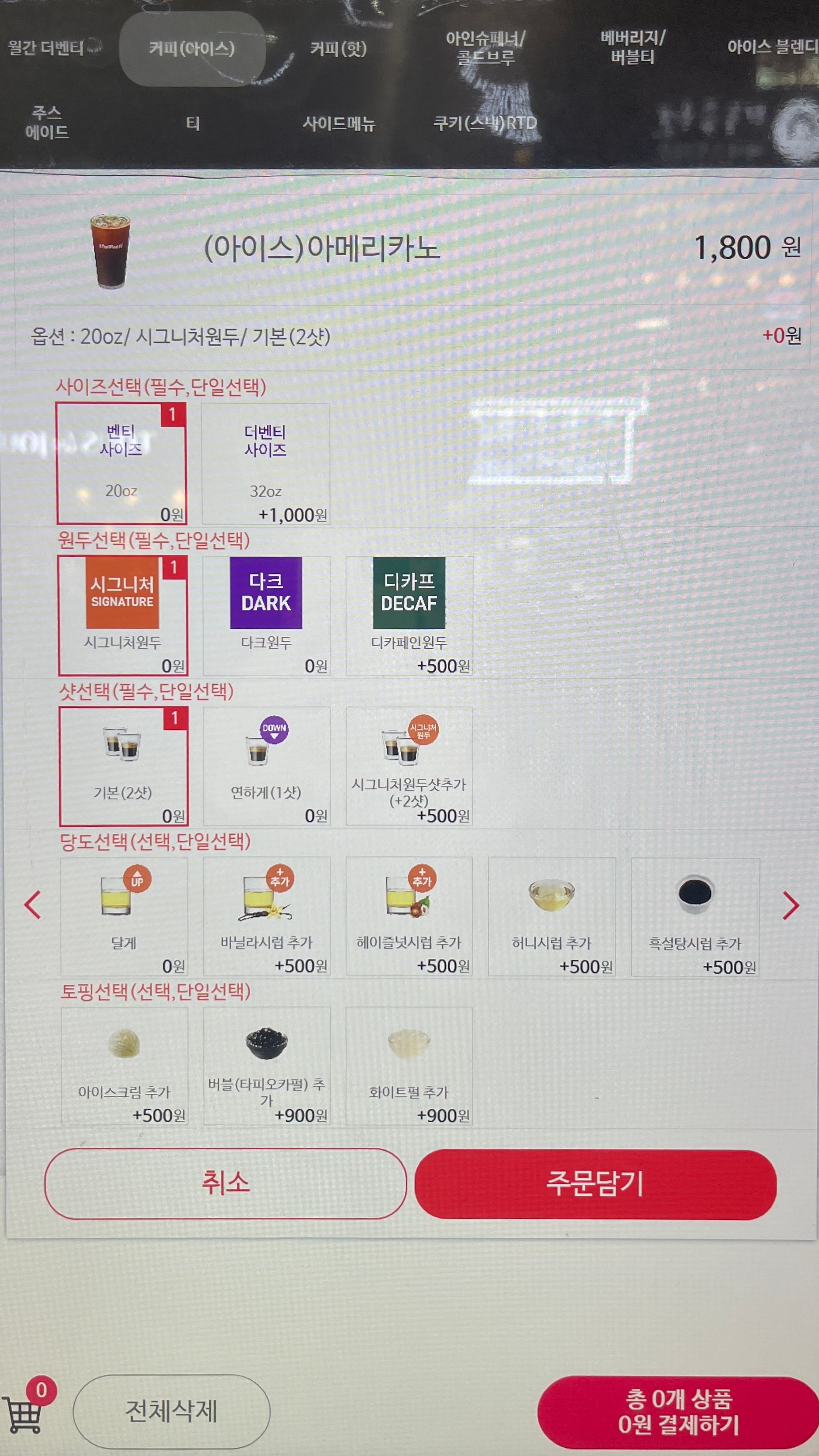The height and width of the screenshot is (1456, 819).
Task: Add 헤이즐넛시럽 추가 option
Action: click(409, 916)
